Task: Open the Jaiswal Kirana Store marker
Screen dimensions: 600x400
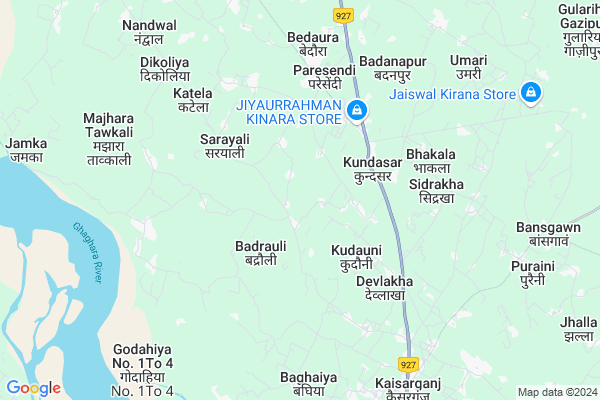Action: tap(531, 95)
